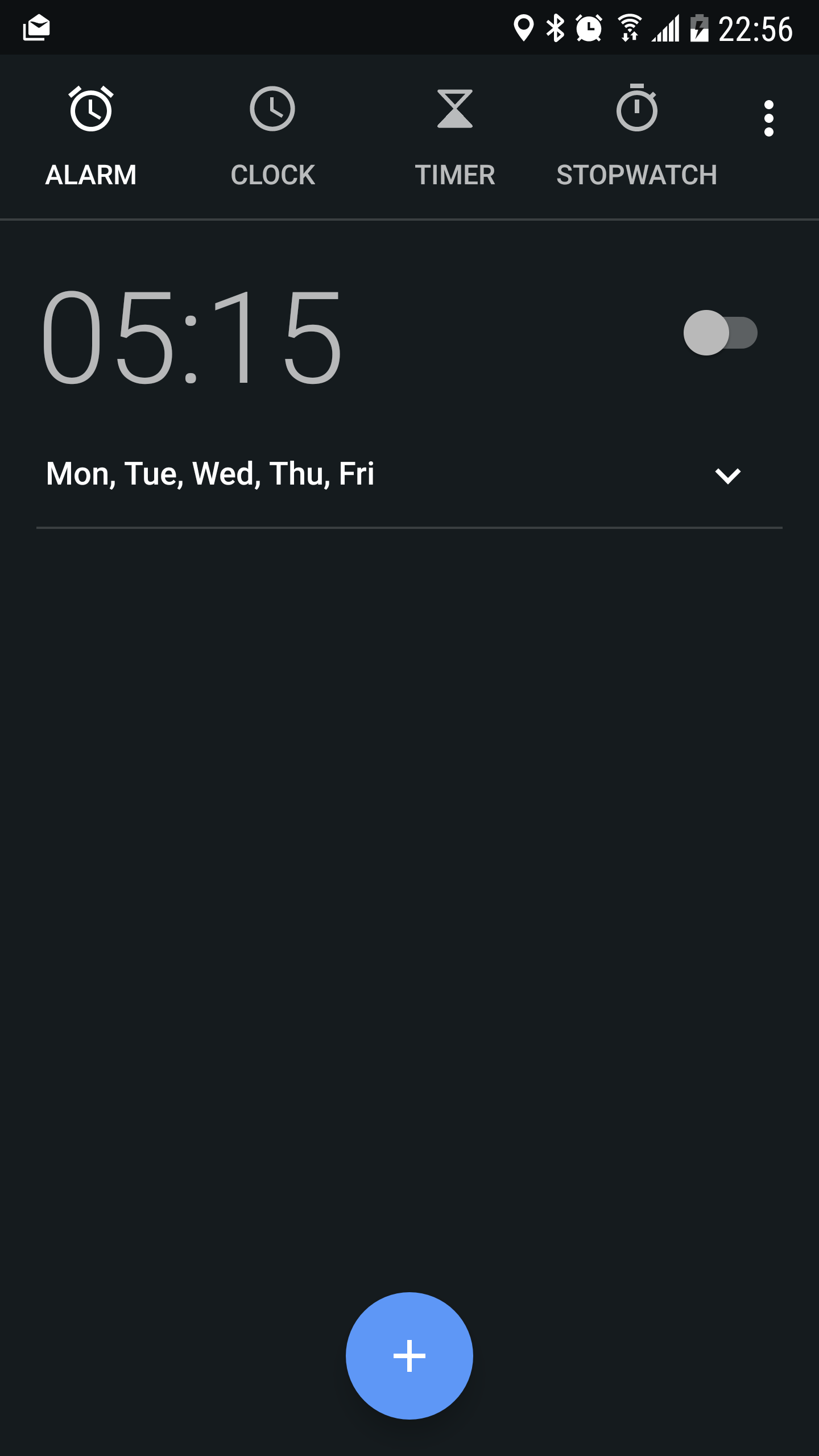Viewport: 819px width, 1456px height.
Task: Tap the 05:15 alarm time to edit
Action: click(x=192, y=337)
